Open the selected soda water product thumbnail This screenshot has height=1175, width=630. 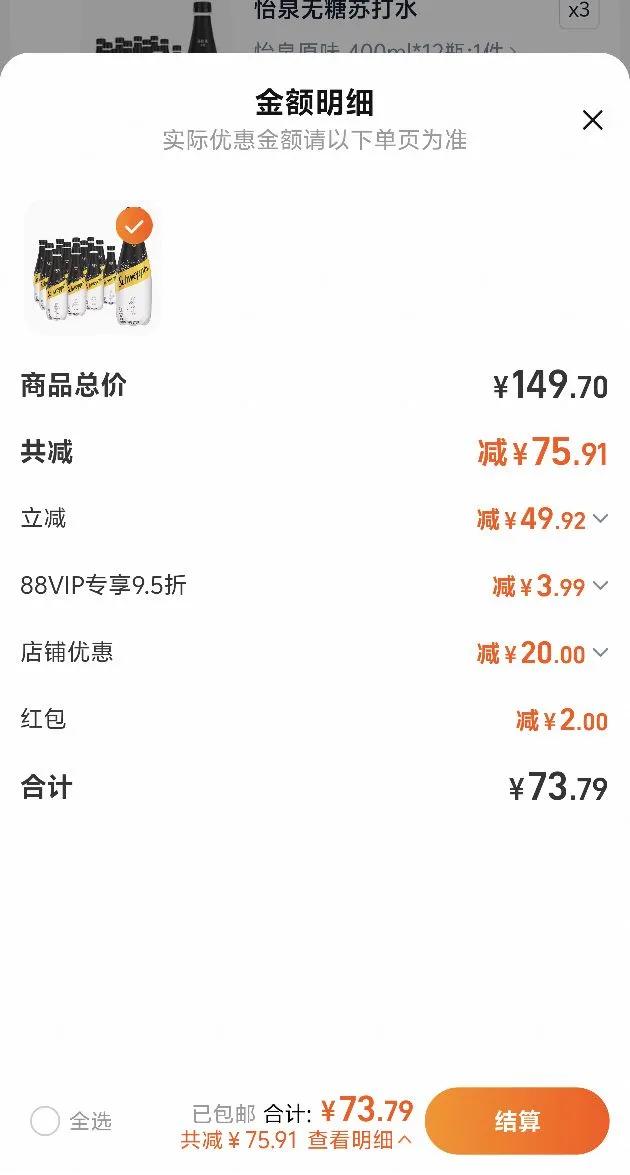click(91, 267)
